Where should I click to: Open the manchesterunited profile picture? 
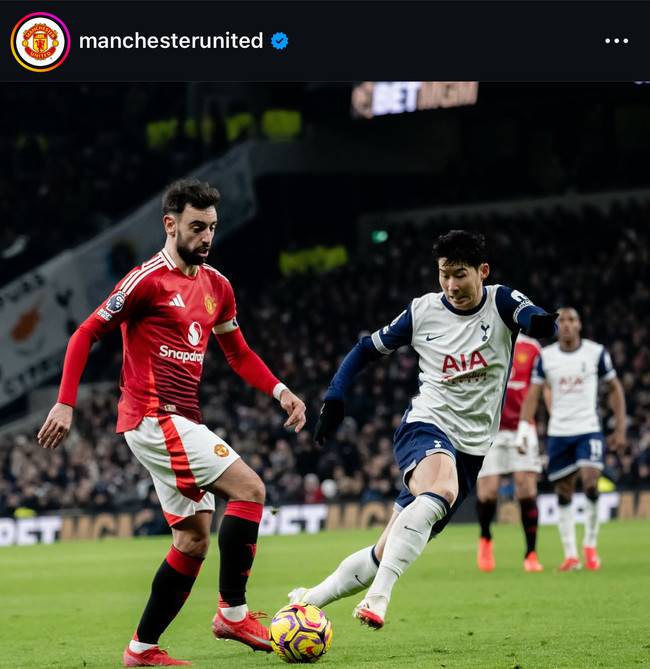[40, 41]
